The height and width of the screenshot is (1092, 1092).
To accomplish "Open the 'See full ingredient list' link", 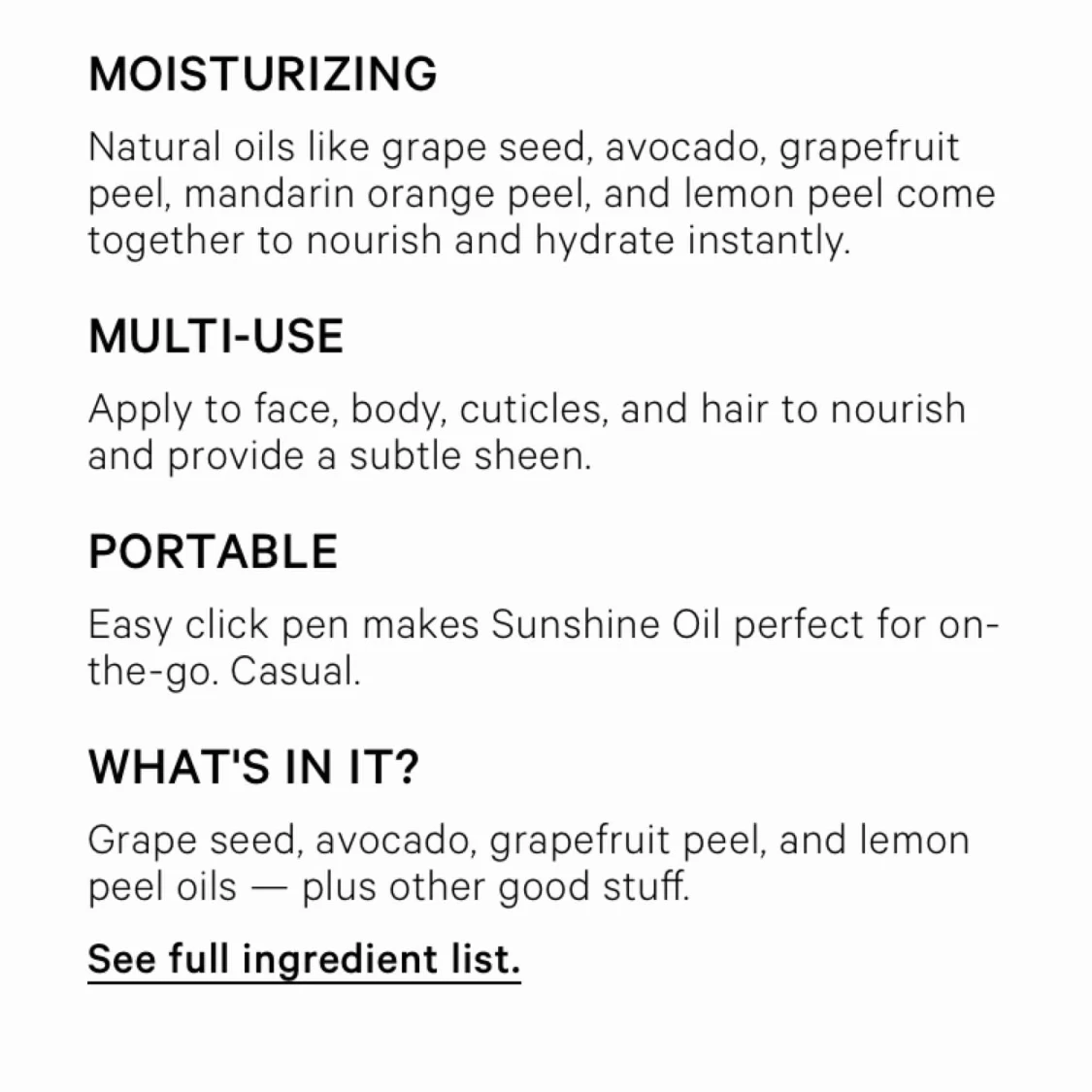I will [305, 960].
